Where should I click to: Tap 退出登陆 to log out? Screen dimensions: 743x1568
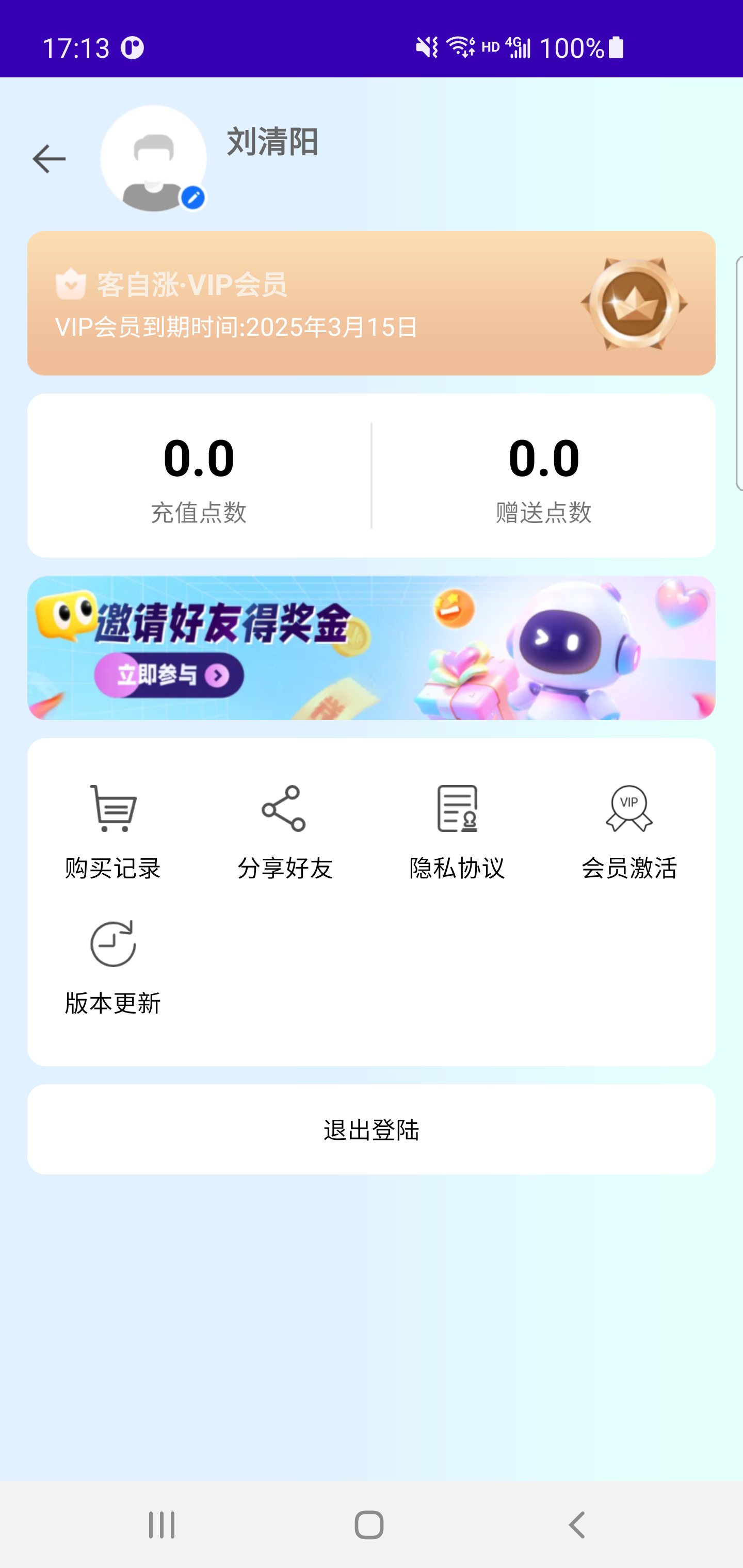coord(371,1130)
